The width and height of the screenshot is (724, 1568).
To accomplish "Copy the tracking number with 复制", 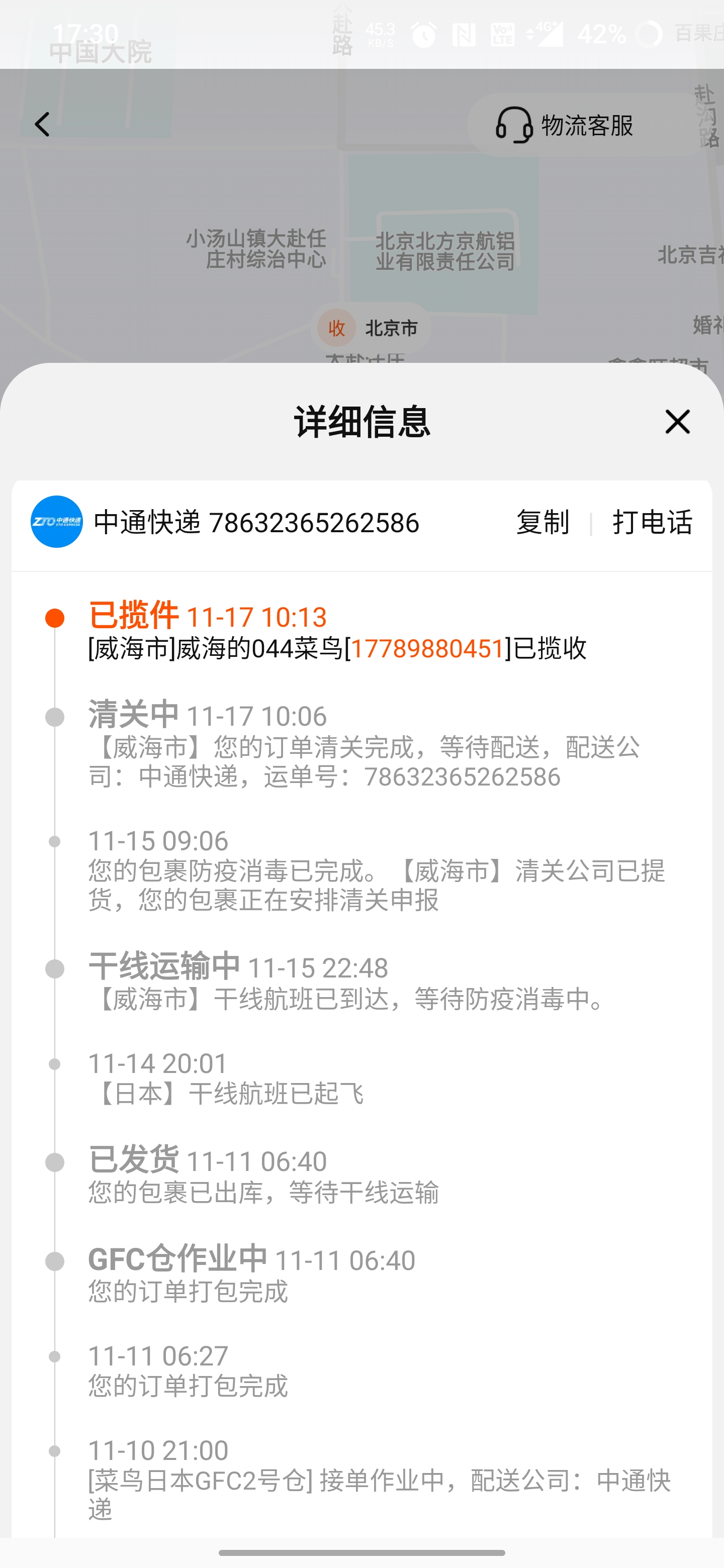I will coord(542,522).
